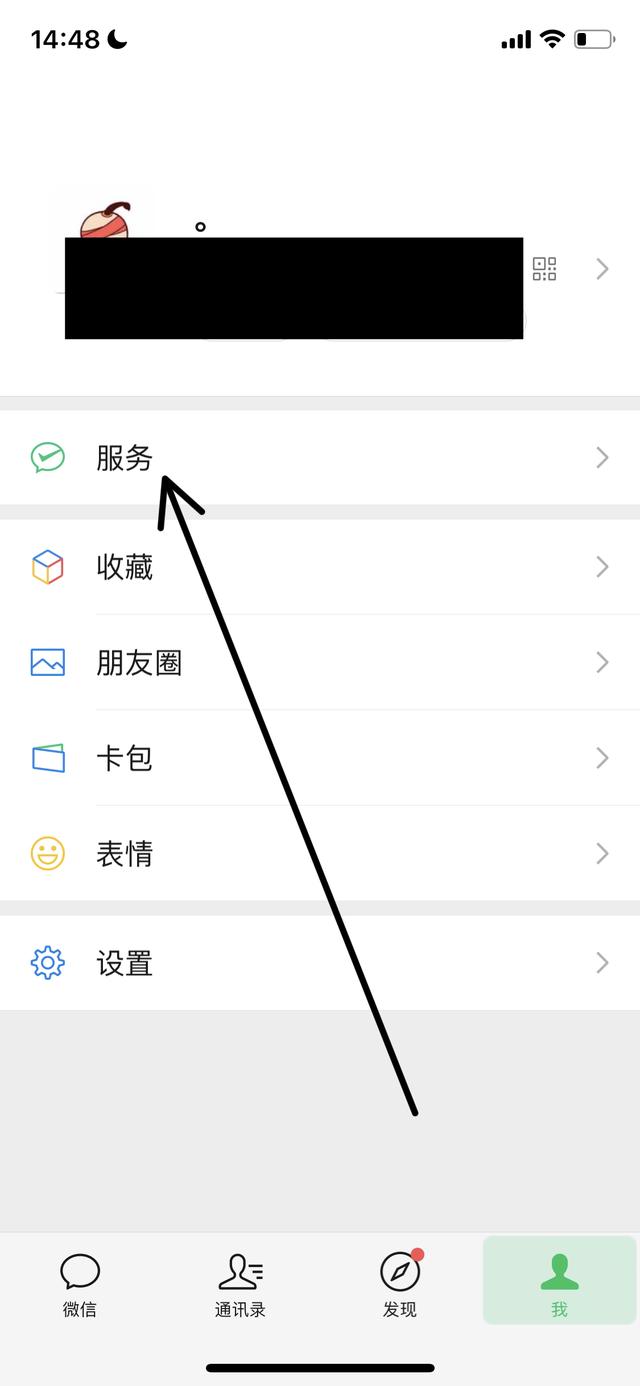The height and width of the screenshot is (1386, 640).
Task: Open the 卡包 card wallet
Action: tap(320, 758)
